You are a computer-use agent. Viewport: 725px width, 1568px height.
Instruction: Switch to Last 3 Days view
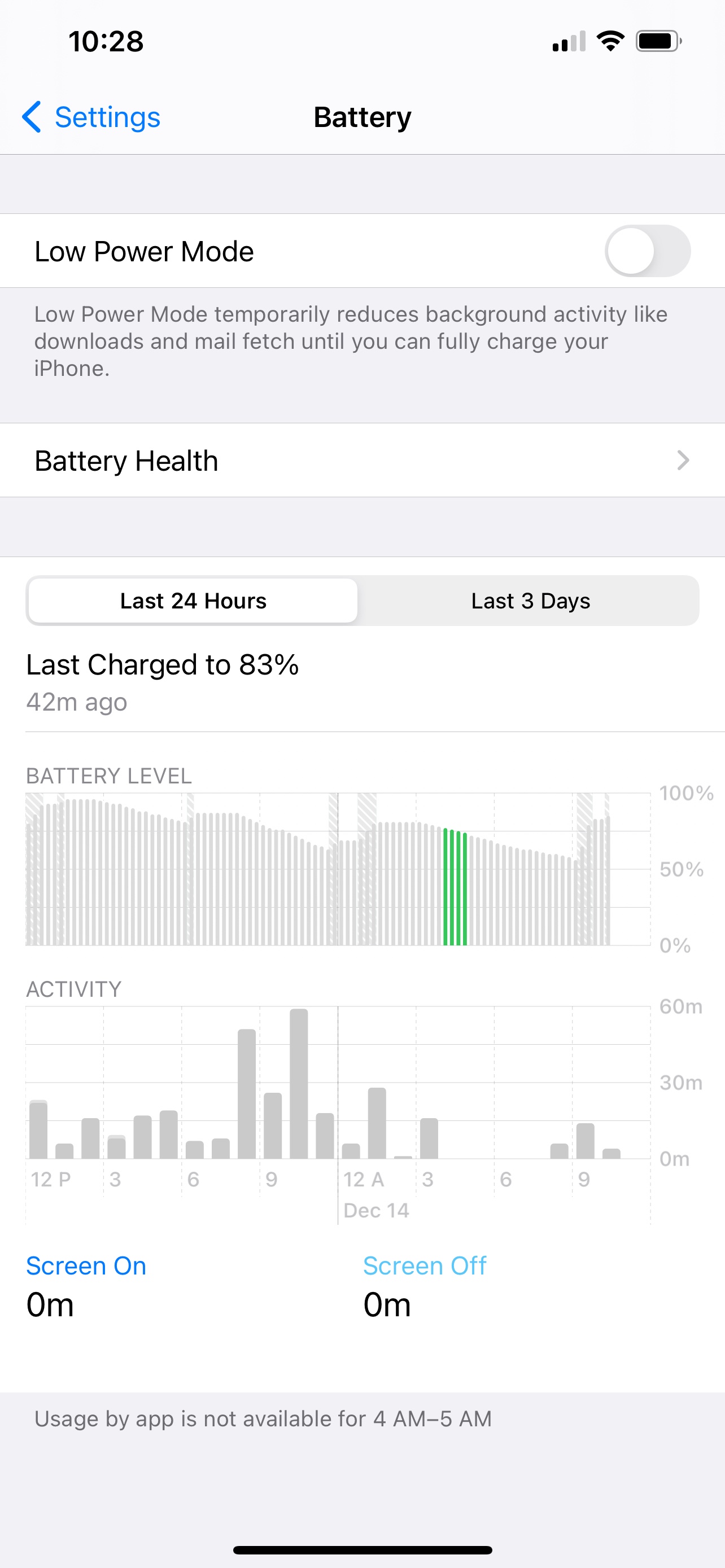tap(530, 601)
